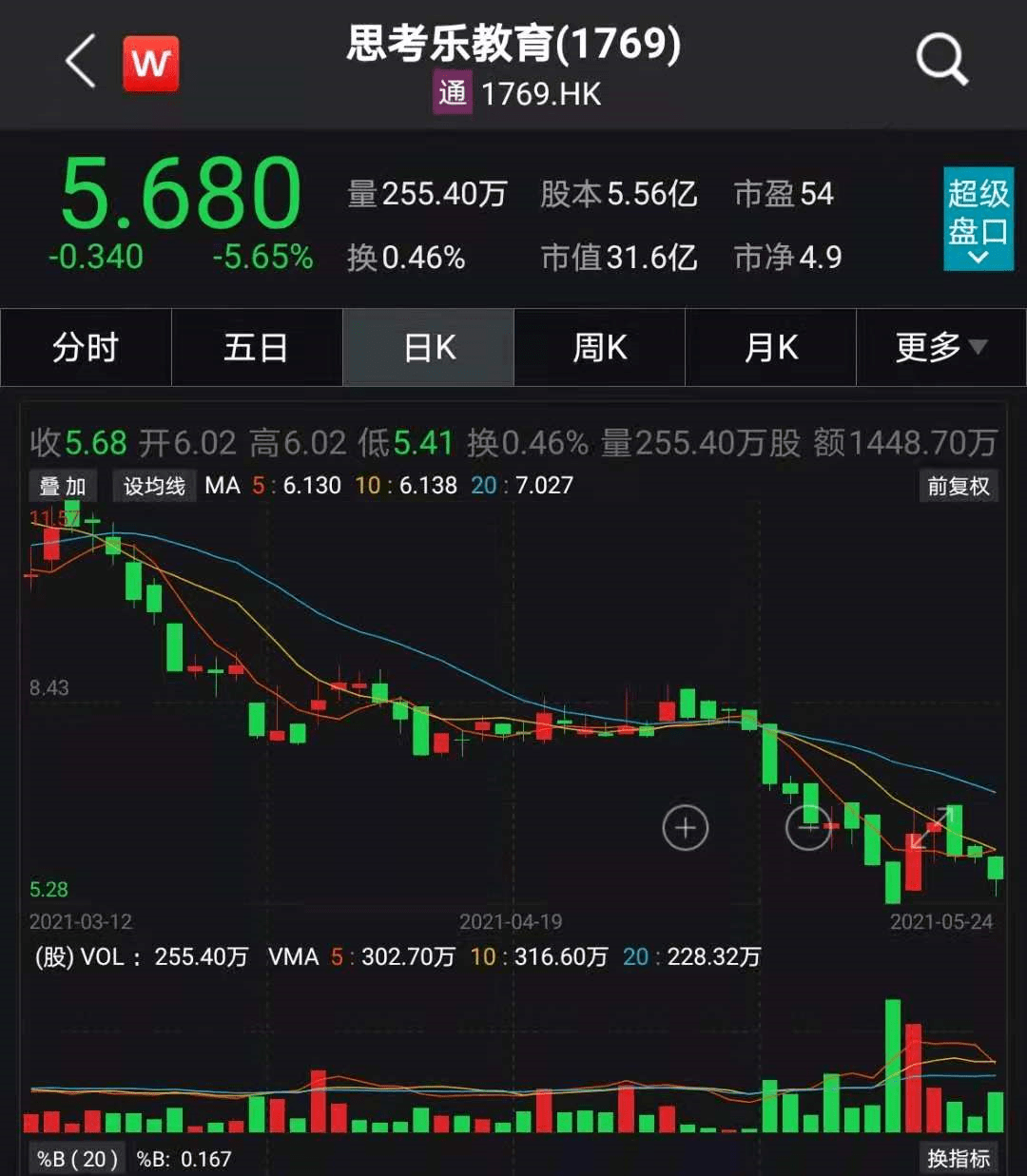The width and height of the screenshot is (1027, 1176).
Task: View the 月K monthly chart
Action: coord(770,347)
